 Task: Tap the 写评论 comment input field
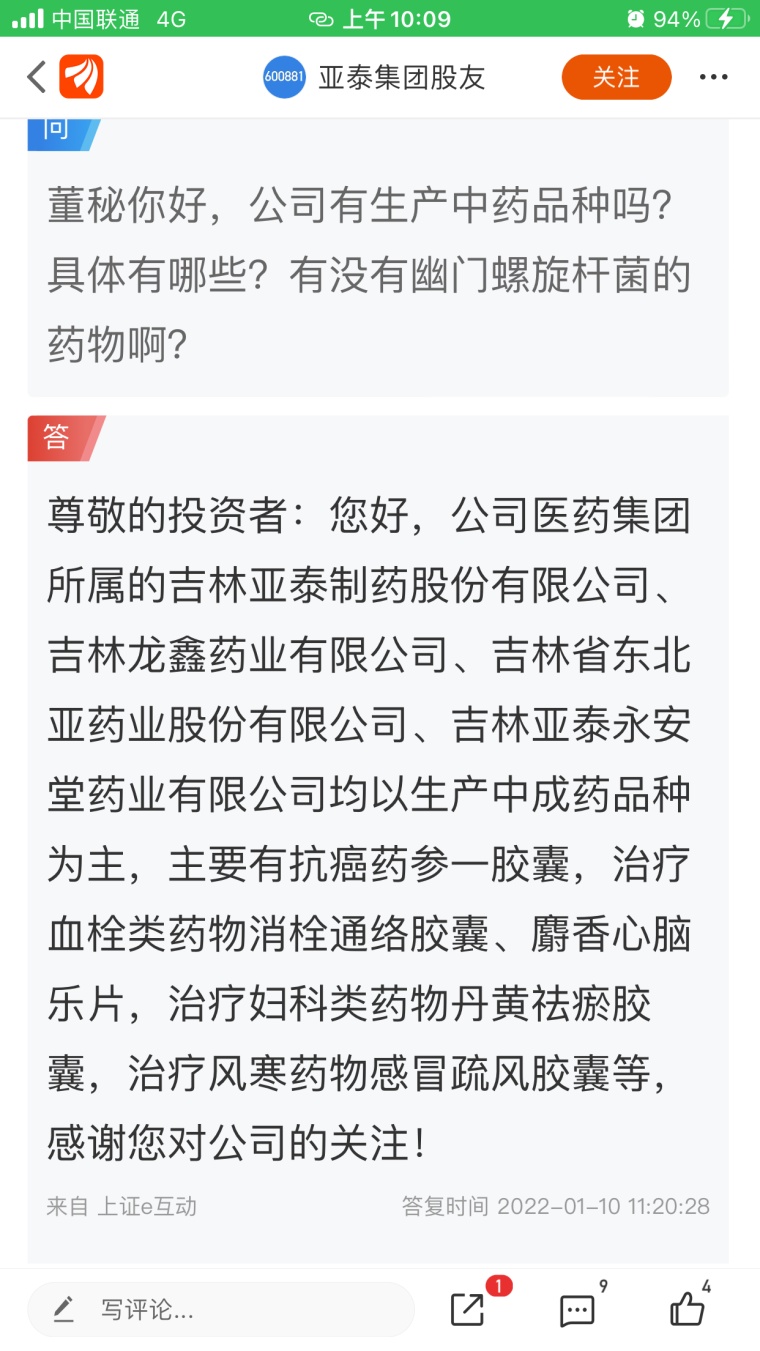click(x=222, y=1309)
